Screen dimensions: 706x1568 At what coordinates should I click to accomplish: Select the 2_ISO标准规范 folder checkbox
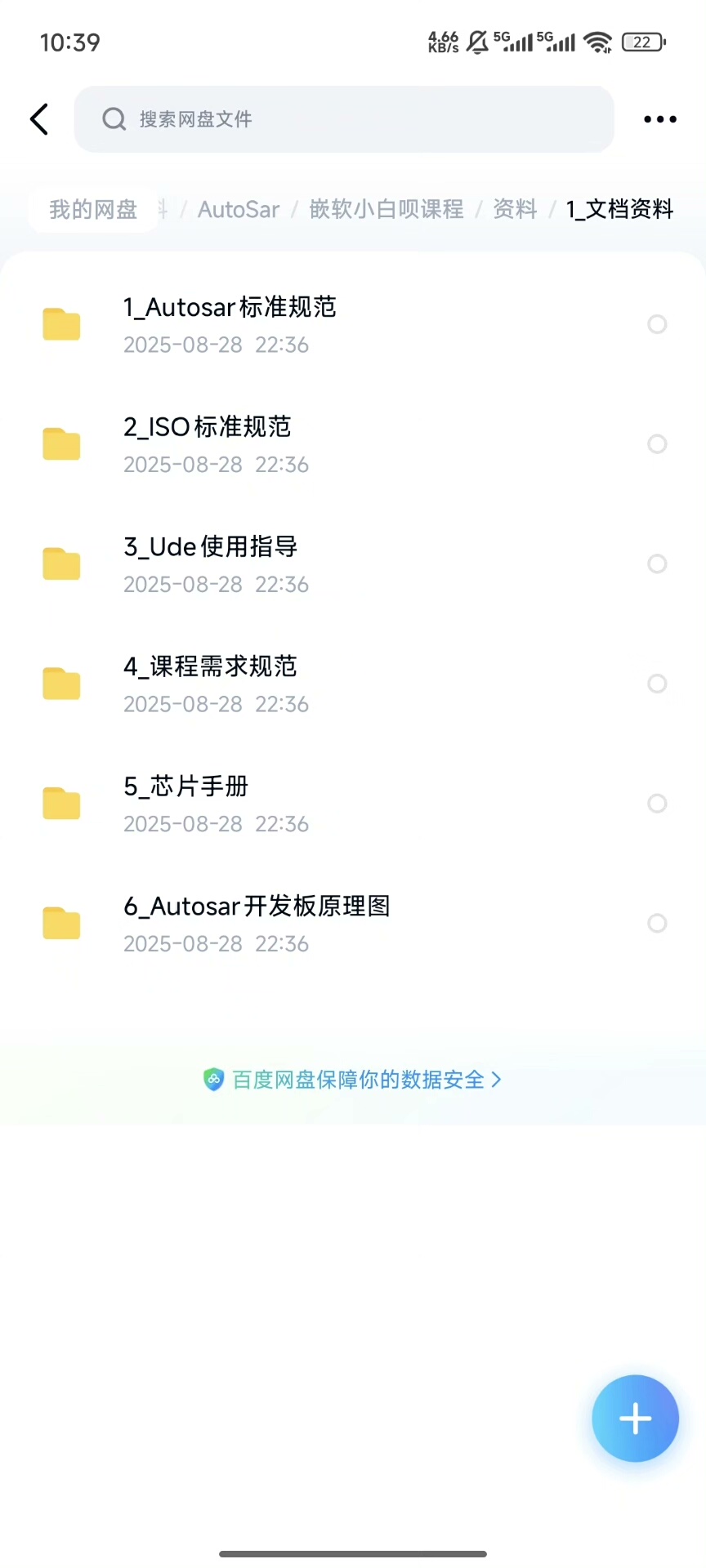pyautogui.click(x=657, y=444)
